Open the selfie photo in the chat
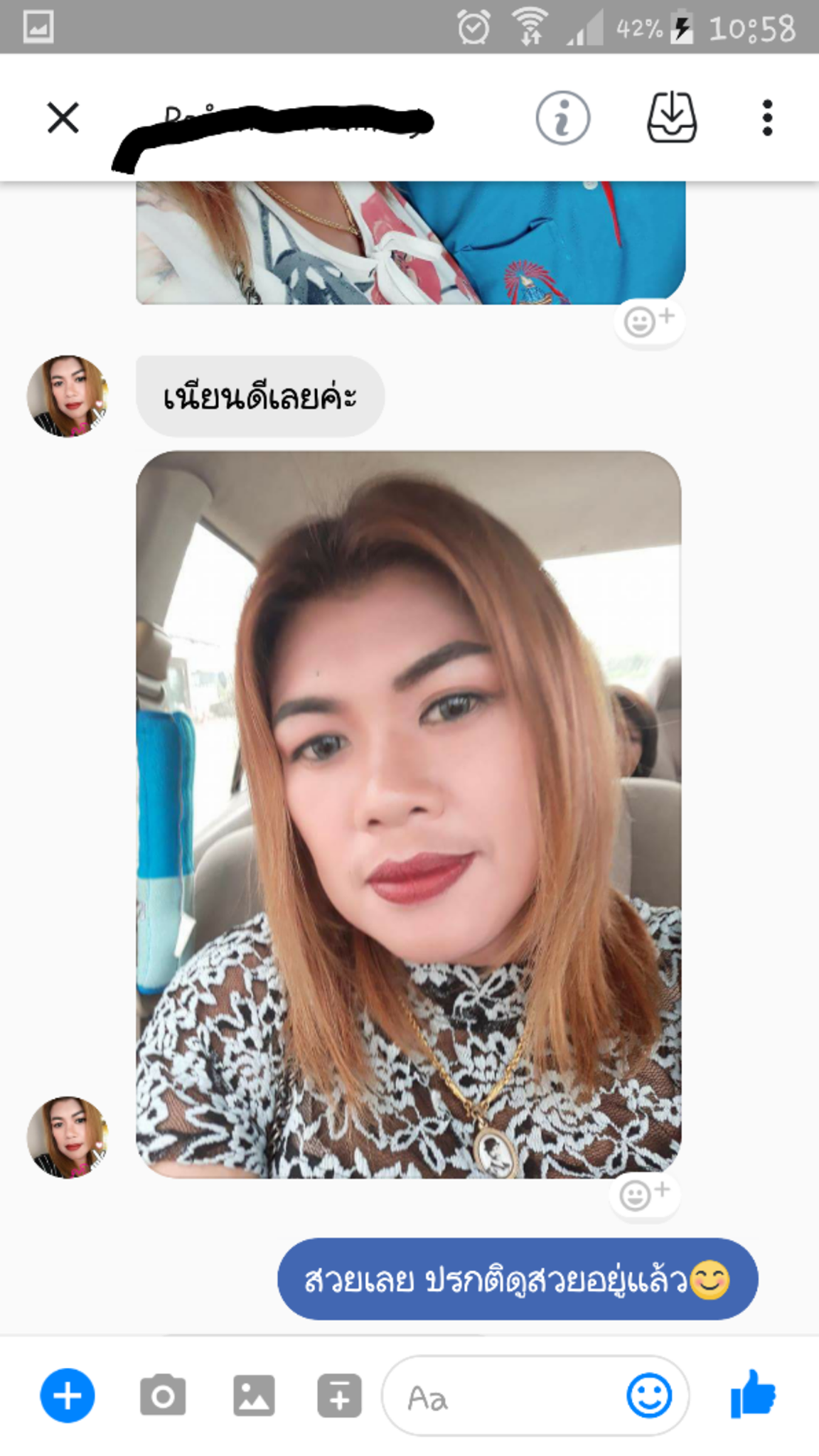The height and width of the screenshot is (1456, 819). coord(409,814)
